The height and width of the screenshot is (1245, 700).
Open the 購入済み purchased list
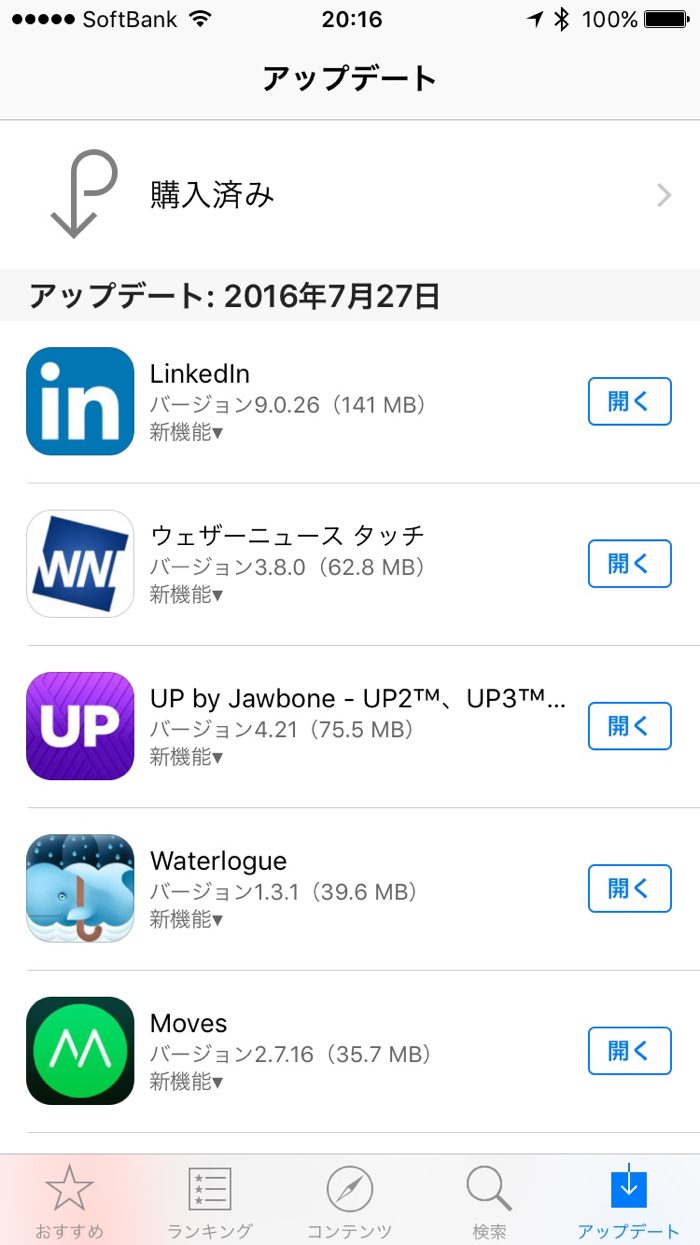click(x=350, y=195)
